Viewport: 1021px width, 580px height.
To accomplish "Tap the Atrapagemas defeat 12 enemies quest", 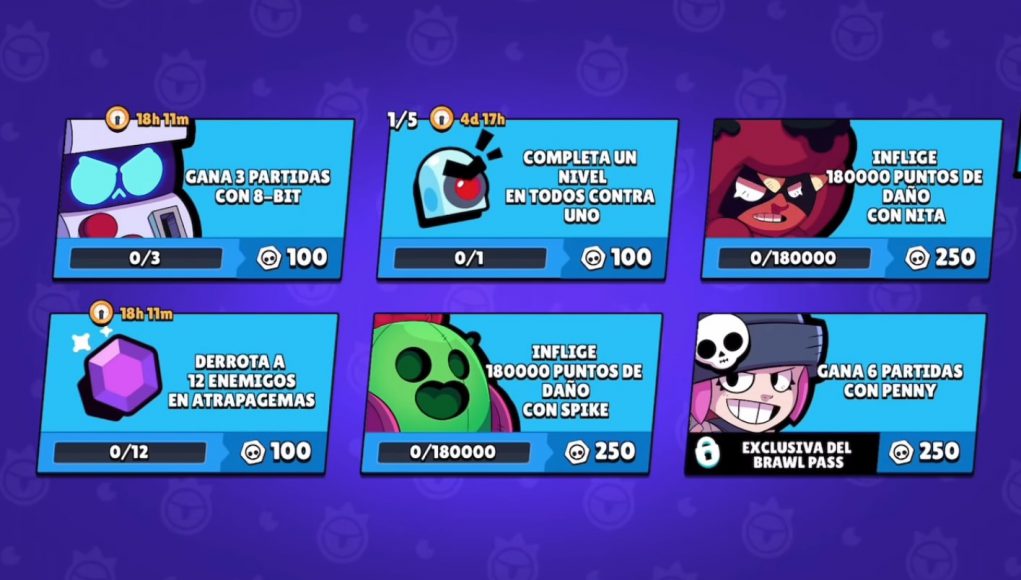I will pos(187,393).
